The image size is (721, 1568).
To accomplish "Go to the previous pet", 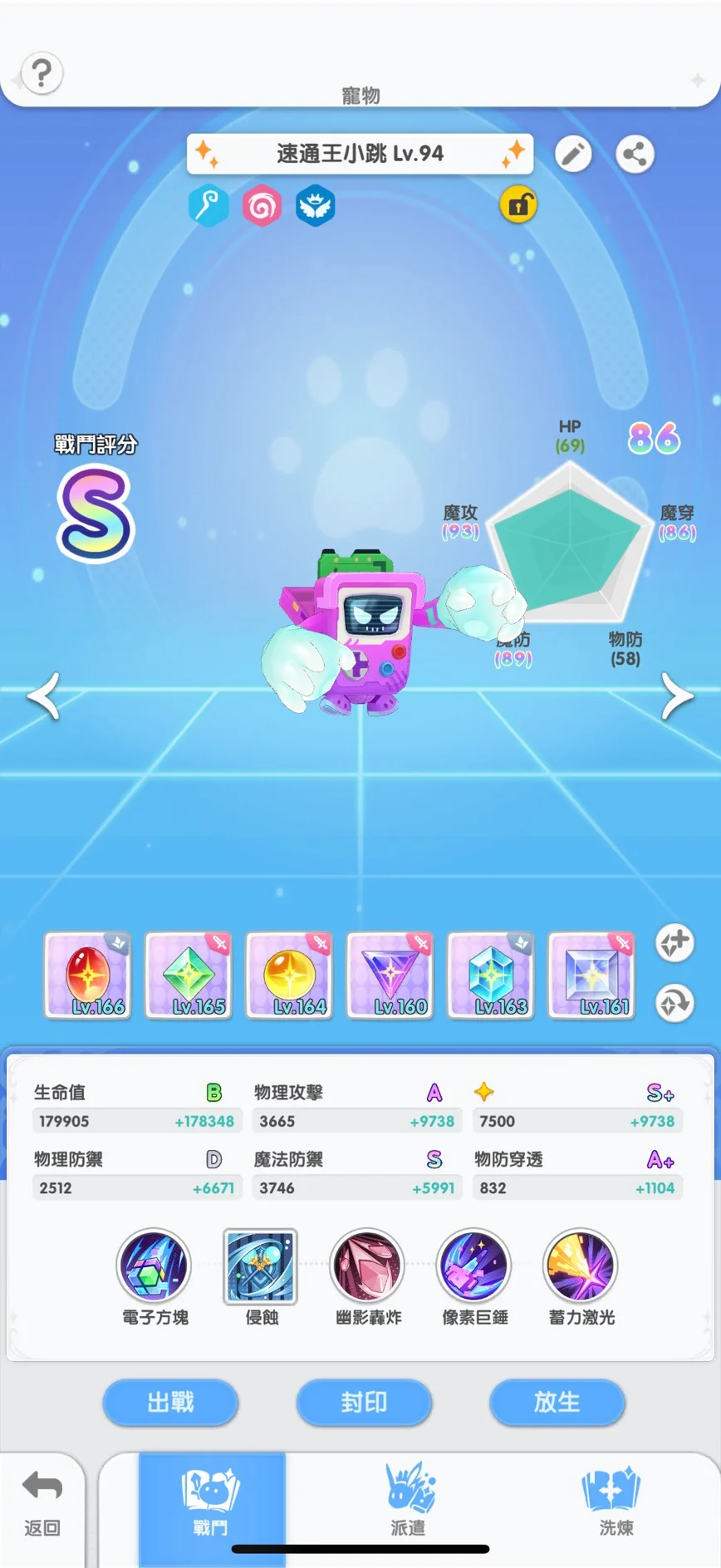I will (44, 695).
